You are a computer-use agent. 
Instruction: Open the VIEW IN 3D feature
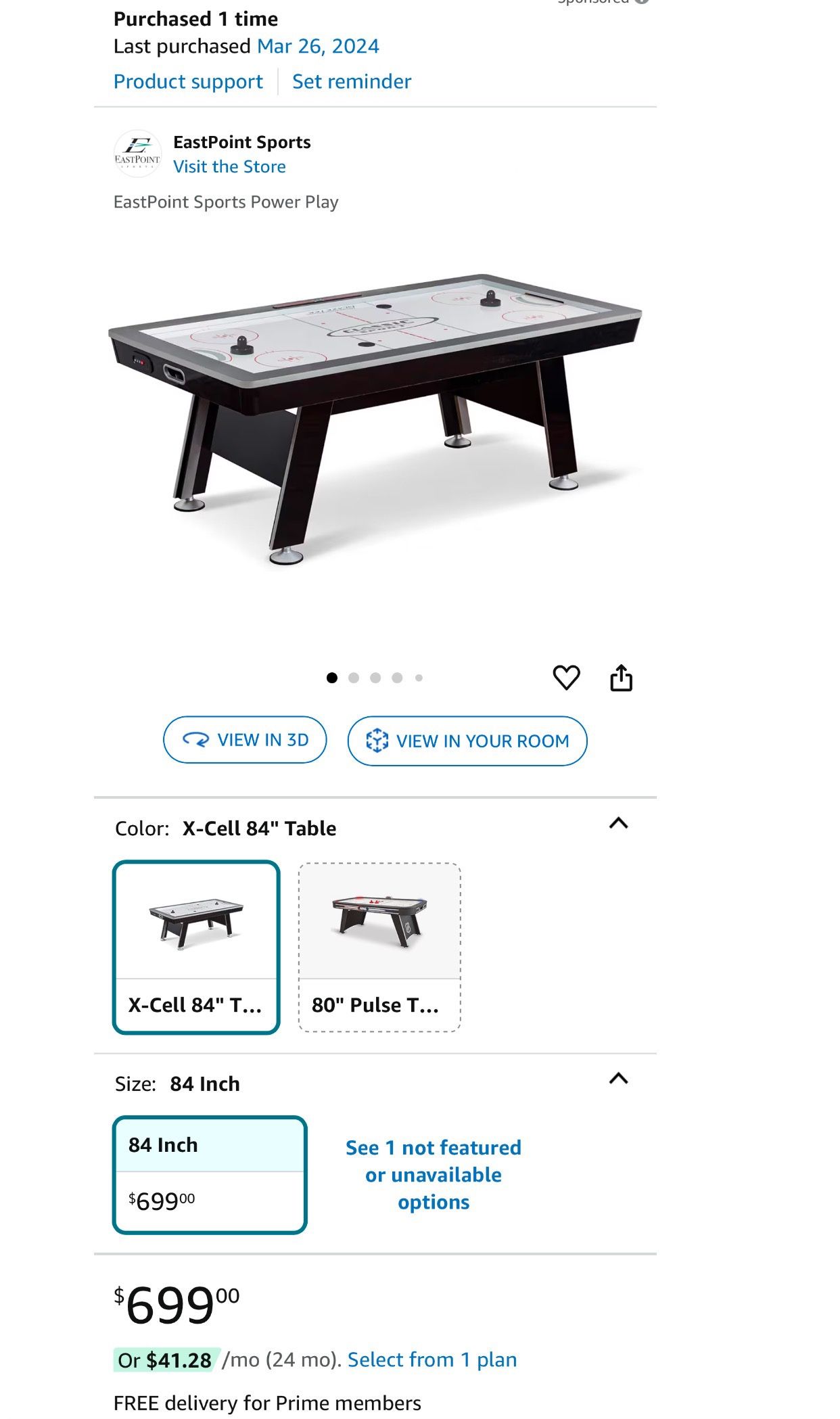[x=244, y=740]
